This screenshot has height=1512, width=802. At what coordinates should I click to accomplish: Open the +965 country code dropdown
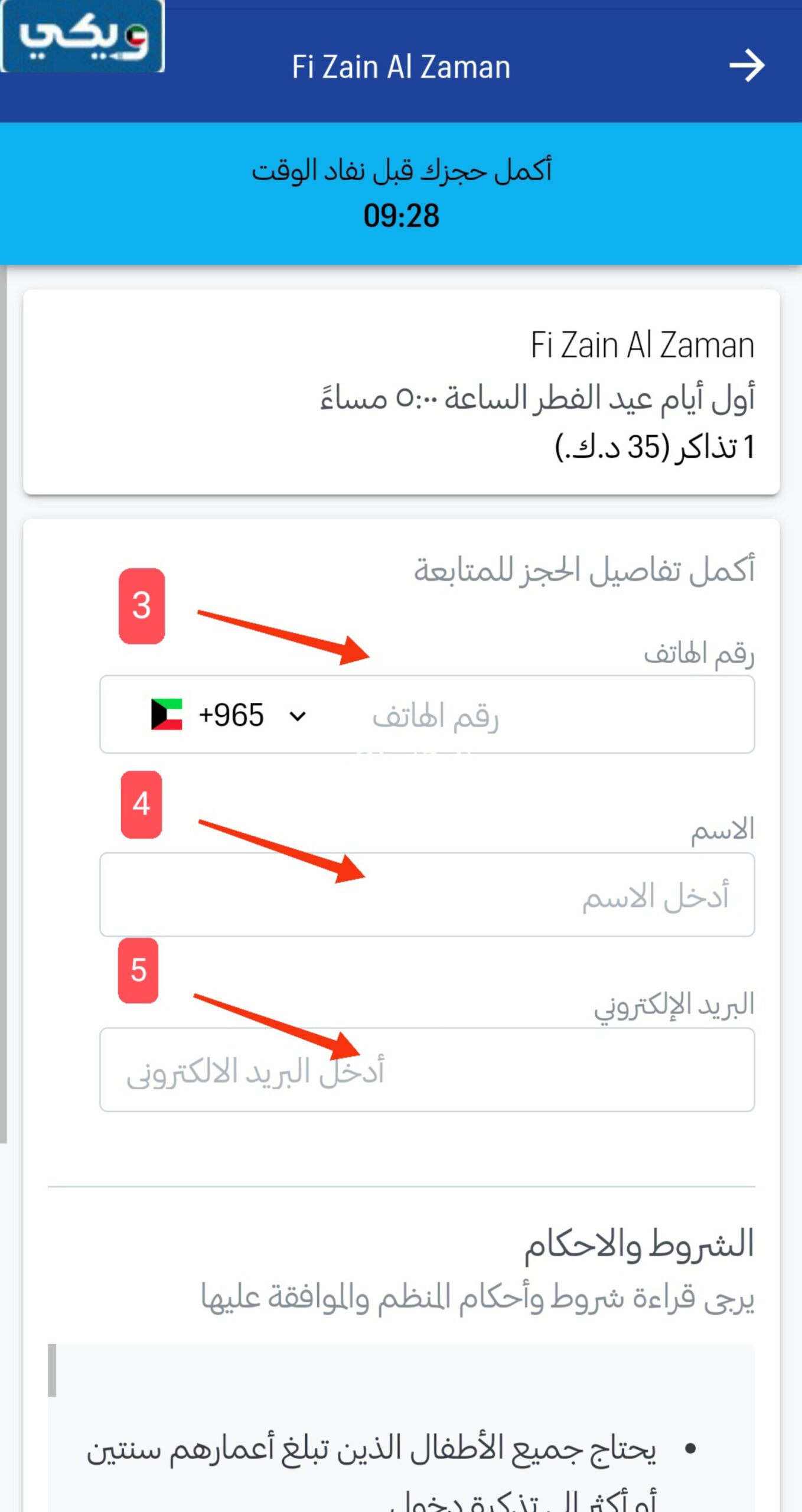(230, 716)
